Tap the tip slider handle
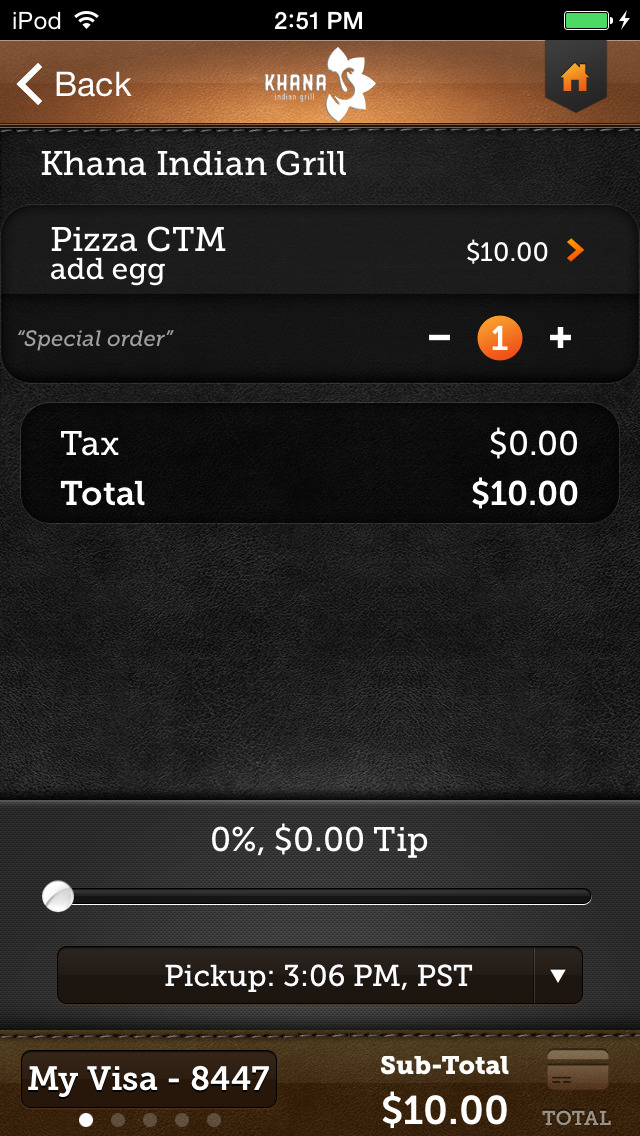Screen dimensions: 640x1136 (58, 896)
